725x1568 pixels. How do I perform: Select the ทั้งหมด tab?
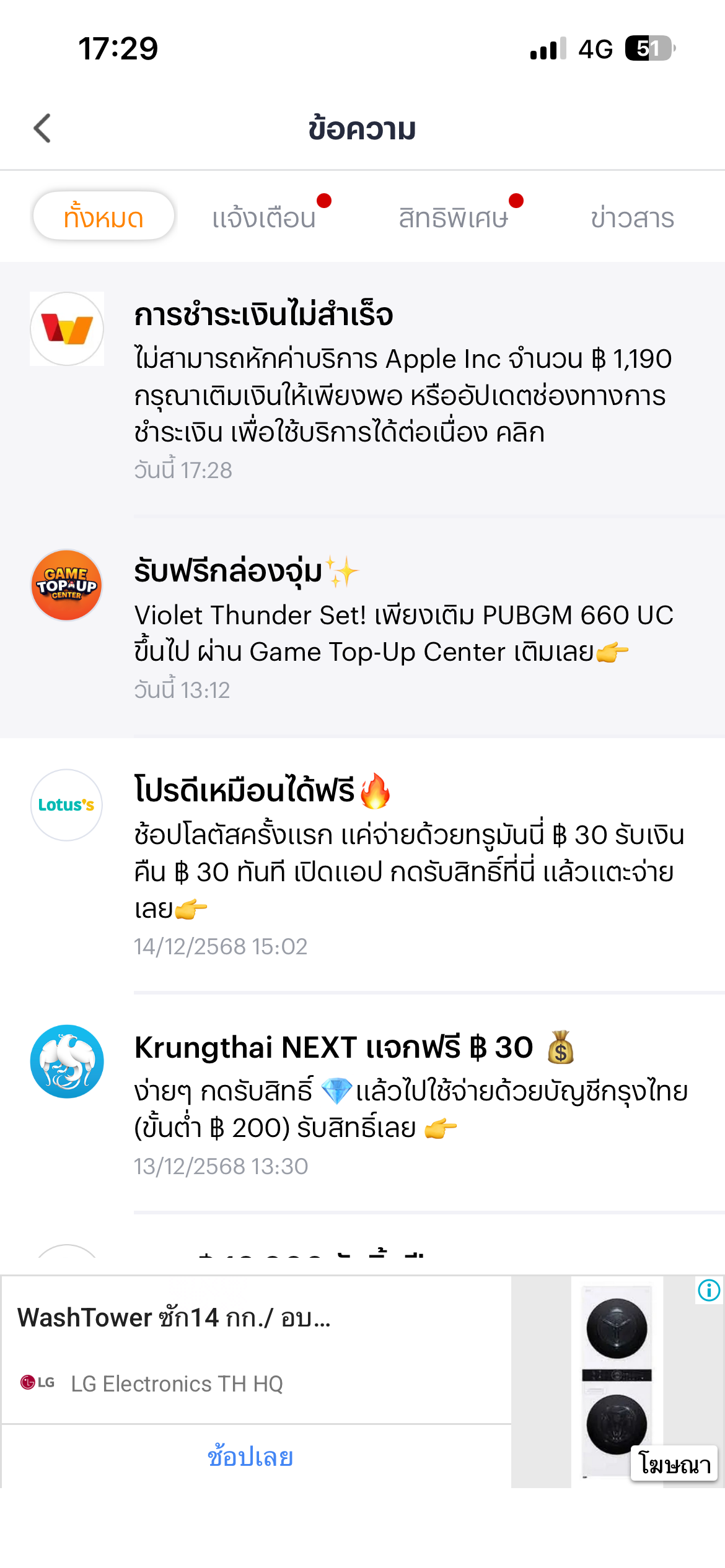click(x=103, y=217)
